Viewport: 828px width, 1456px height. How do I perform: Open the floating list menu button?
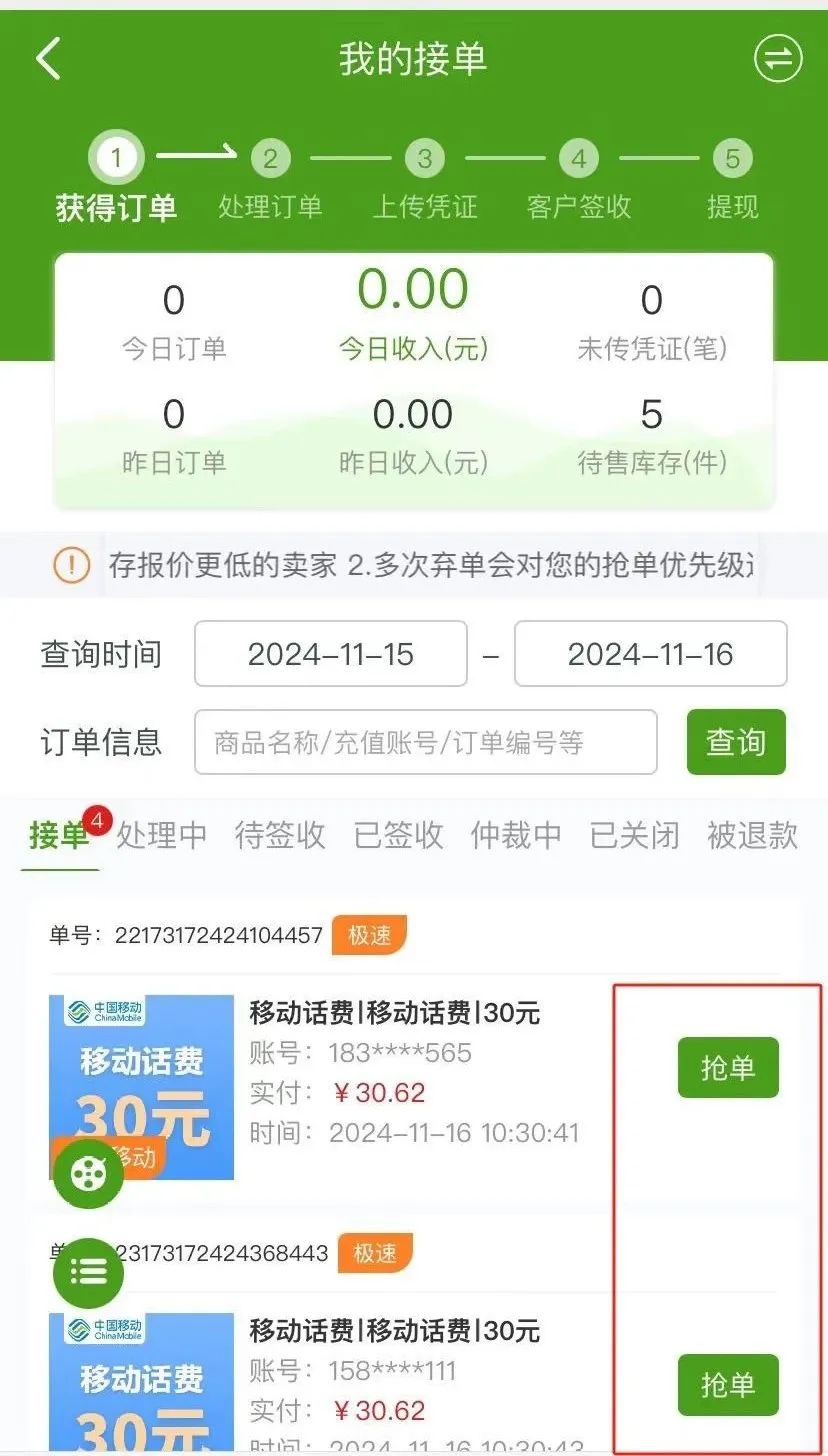point(89,1272)
